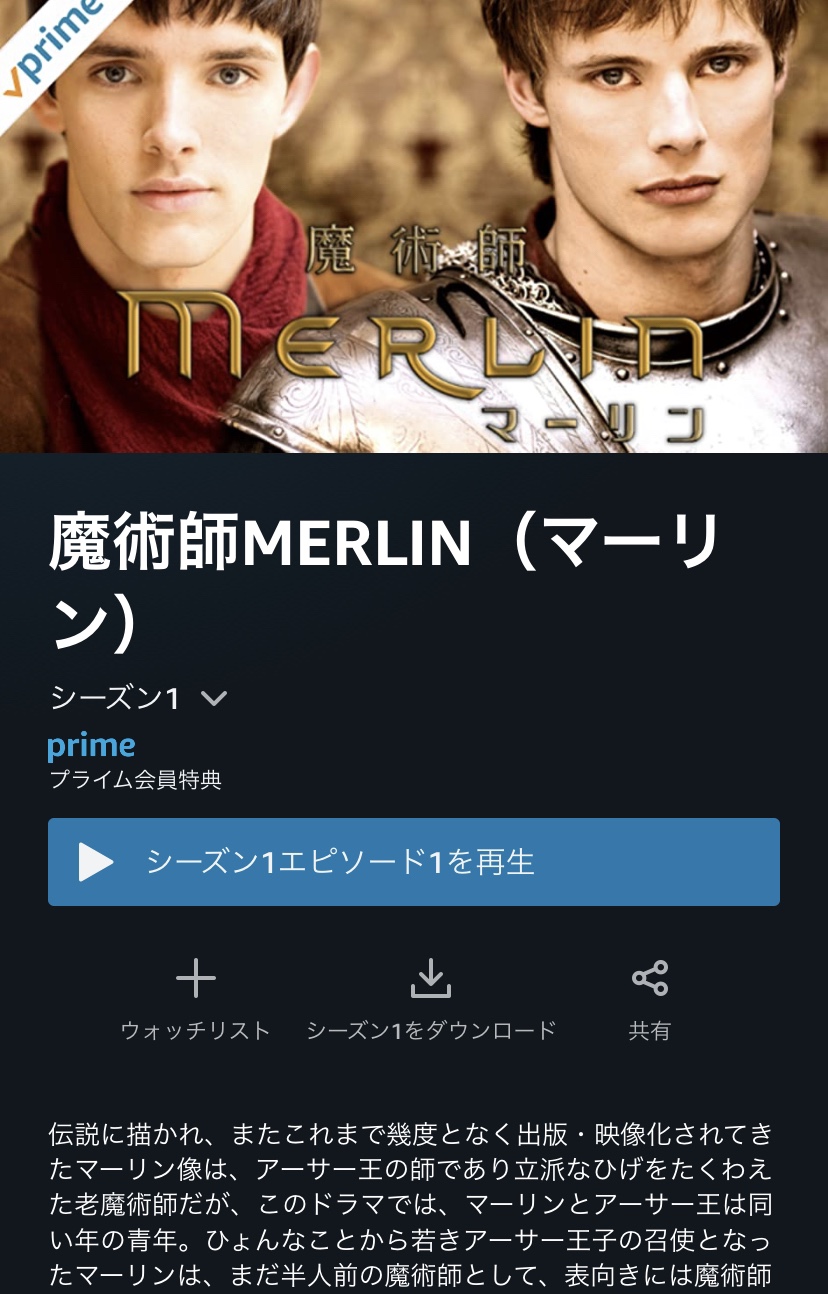
Task: Play season 1 episode 1
Action: (x=413, y=862)
